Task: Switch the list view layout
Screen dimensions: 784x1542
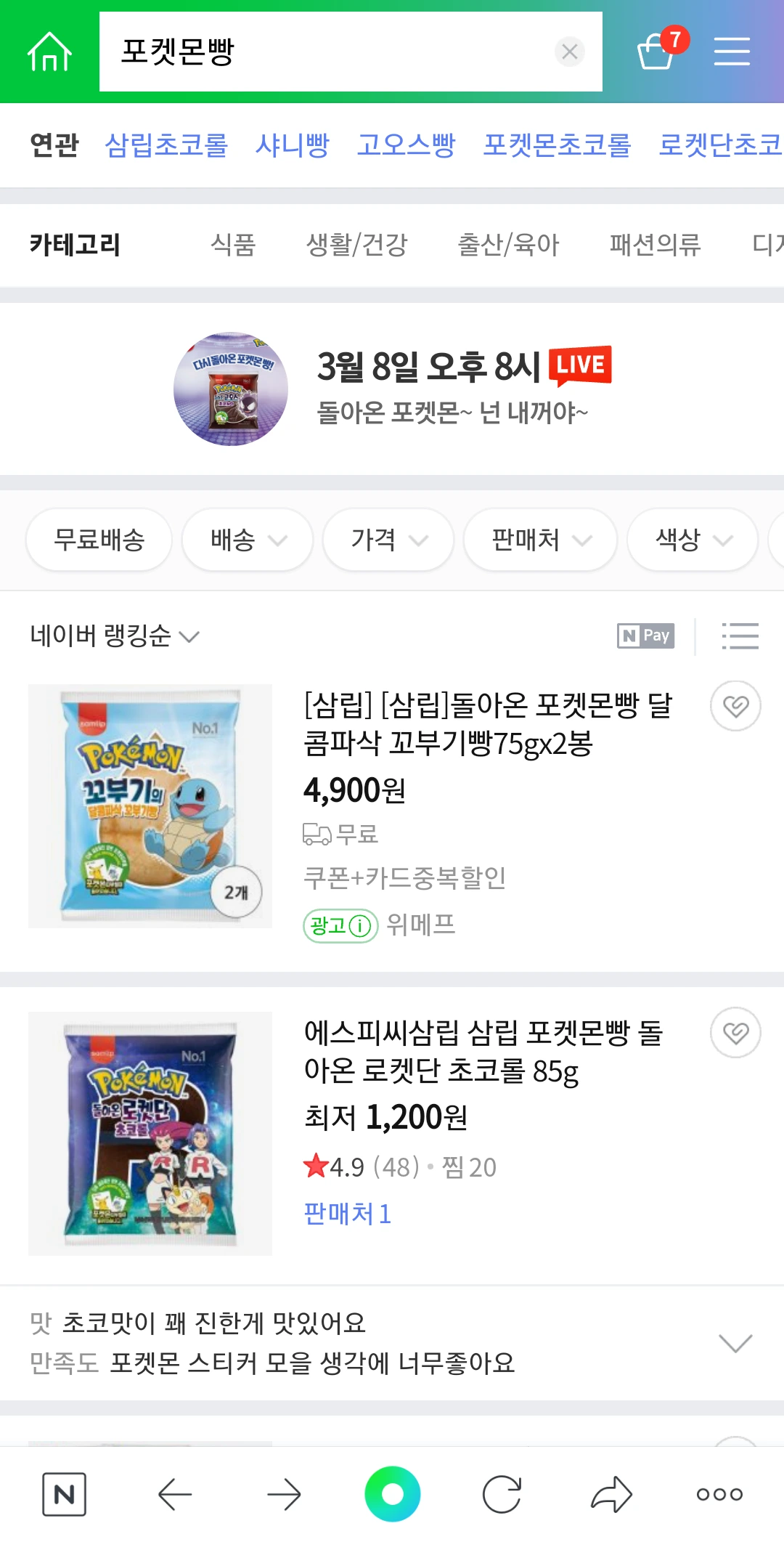Action: pos(740,636)
